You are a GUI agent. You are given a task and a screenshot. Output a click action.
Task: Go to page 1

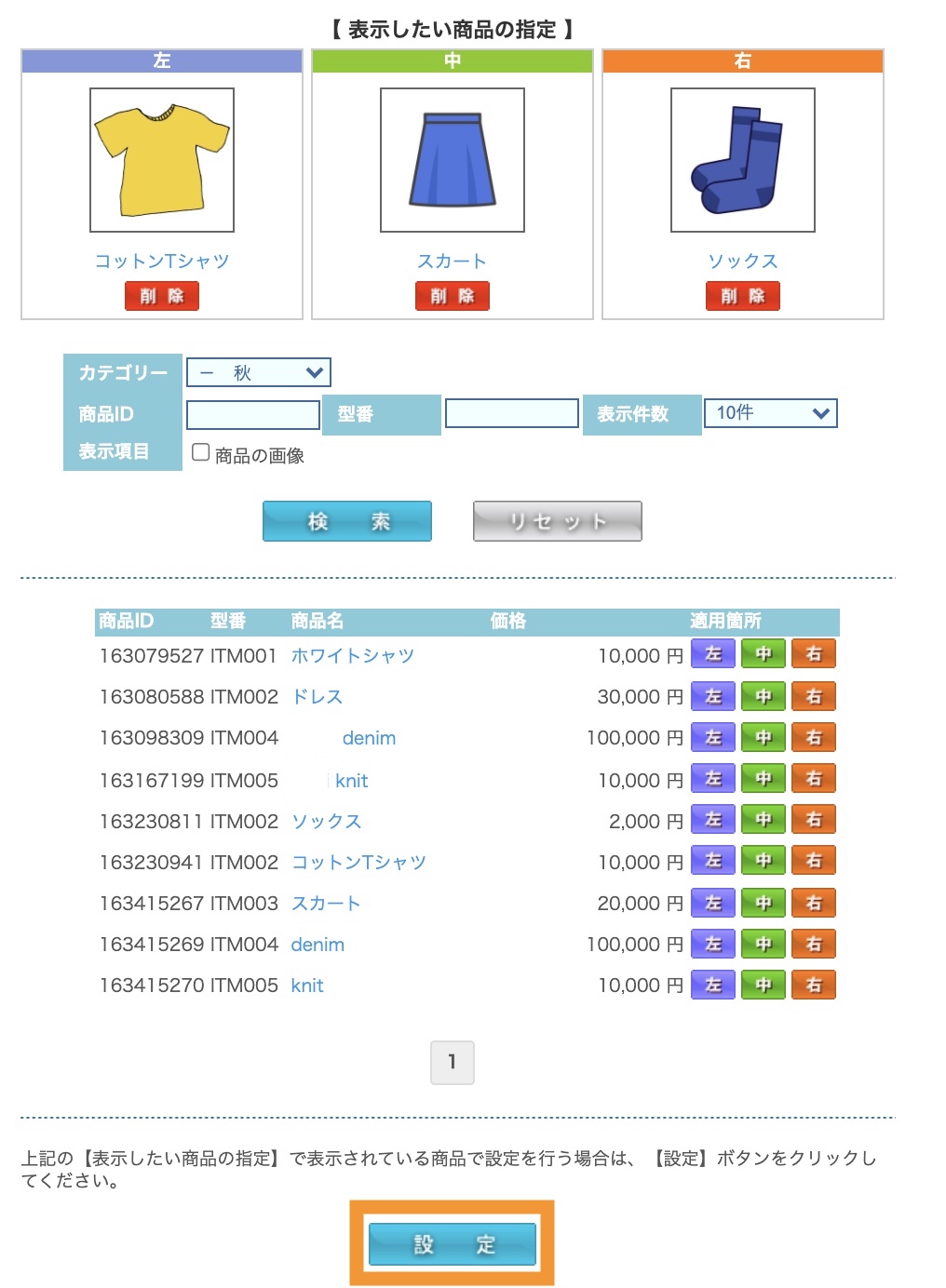[453, 1062]
